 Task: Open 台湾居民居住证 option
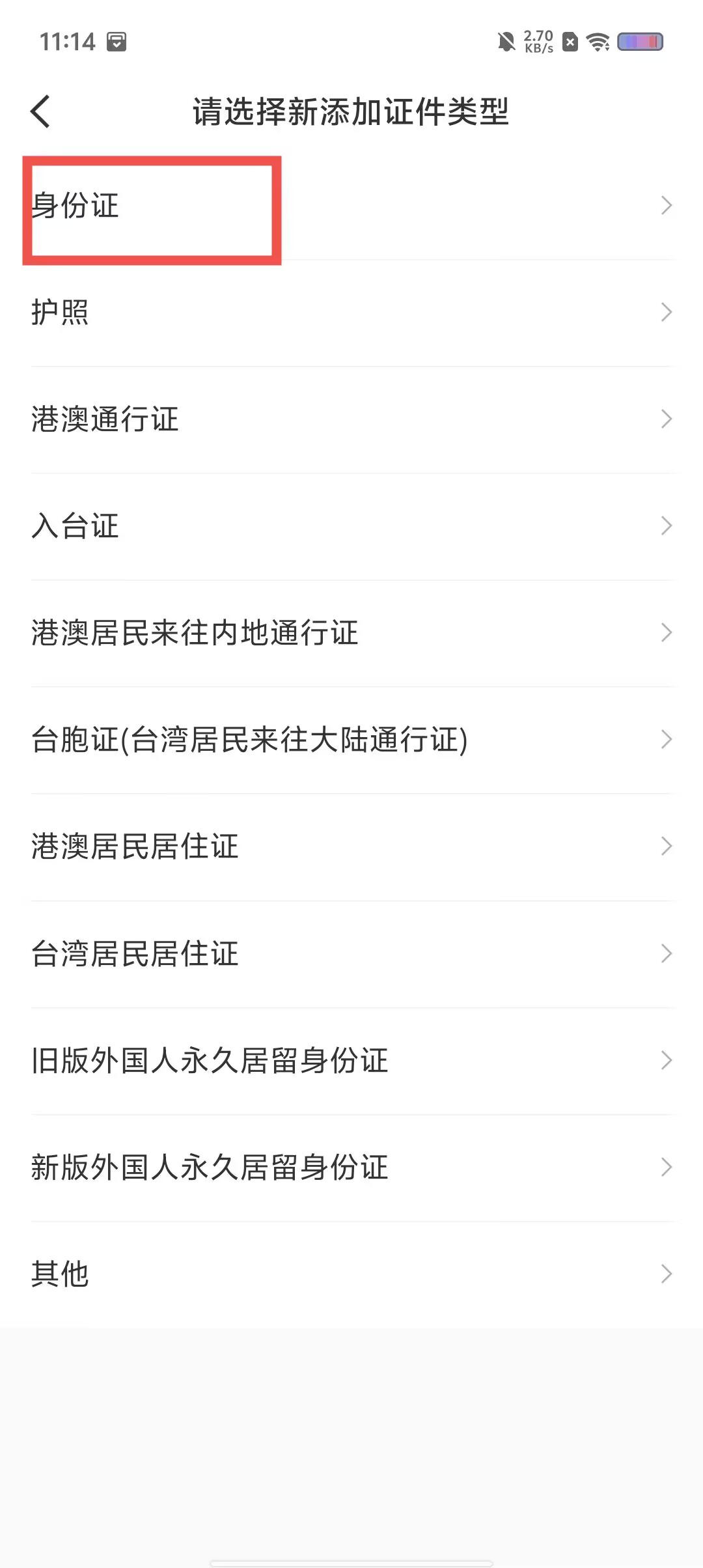click(135, 954)
